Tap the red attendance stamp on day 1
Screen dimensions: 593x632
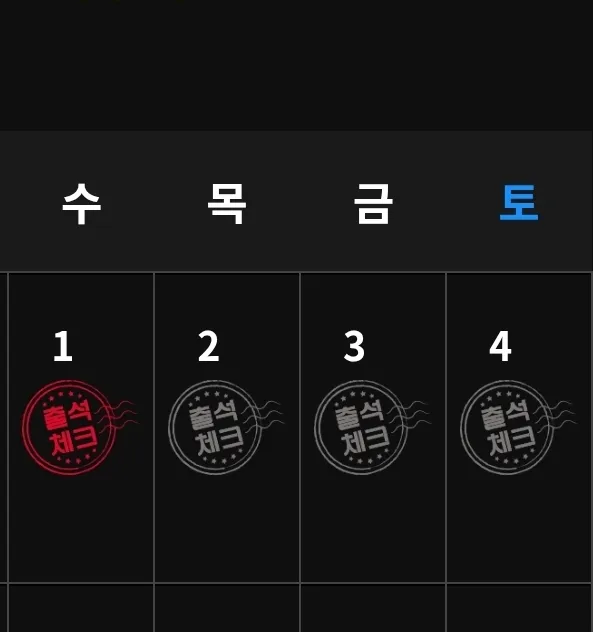click(x=80, y=427)
